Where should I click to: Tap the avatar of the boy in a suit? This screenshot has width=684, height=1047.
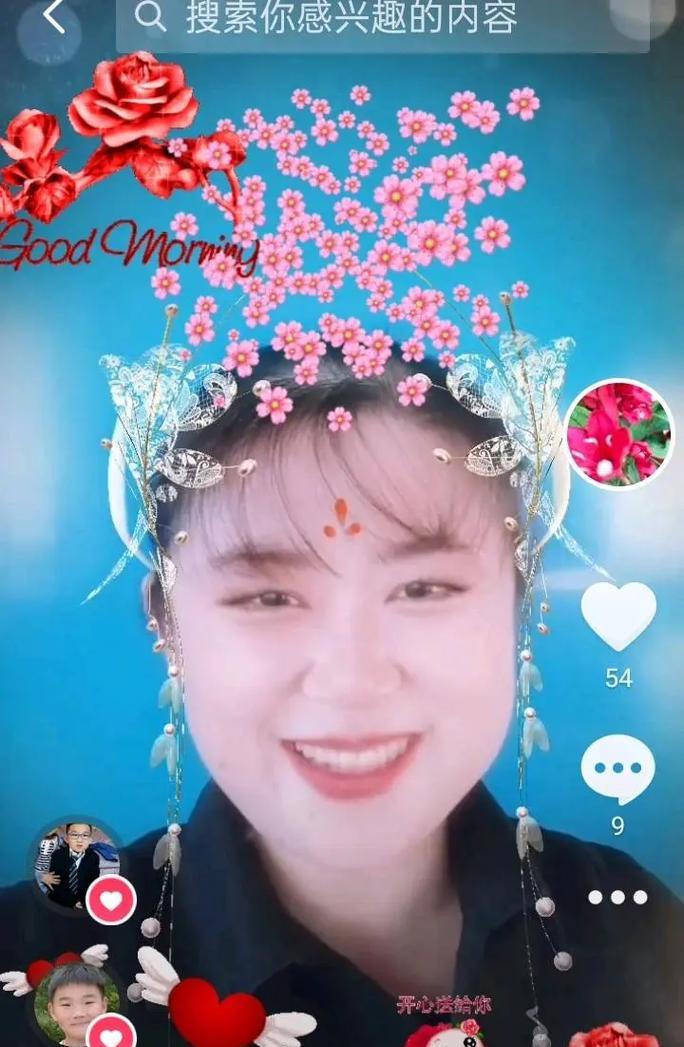pyautogui.click(x=76, y=862)
